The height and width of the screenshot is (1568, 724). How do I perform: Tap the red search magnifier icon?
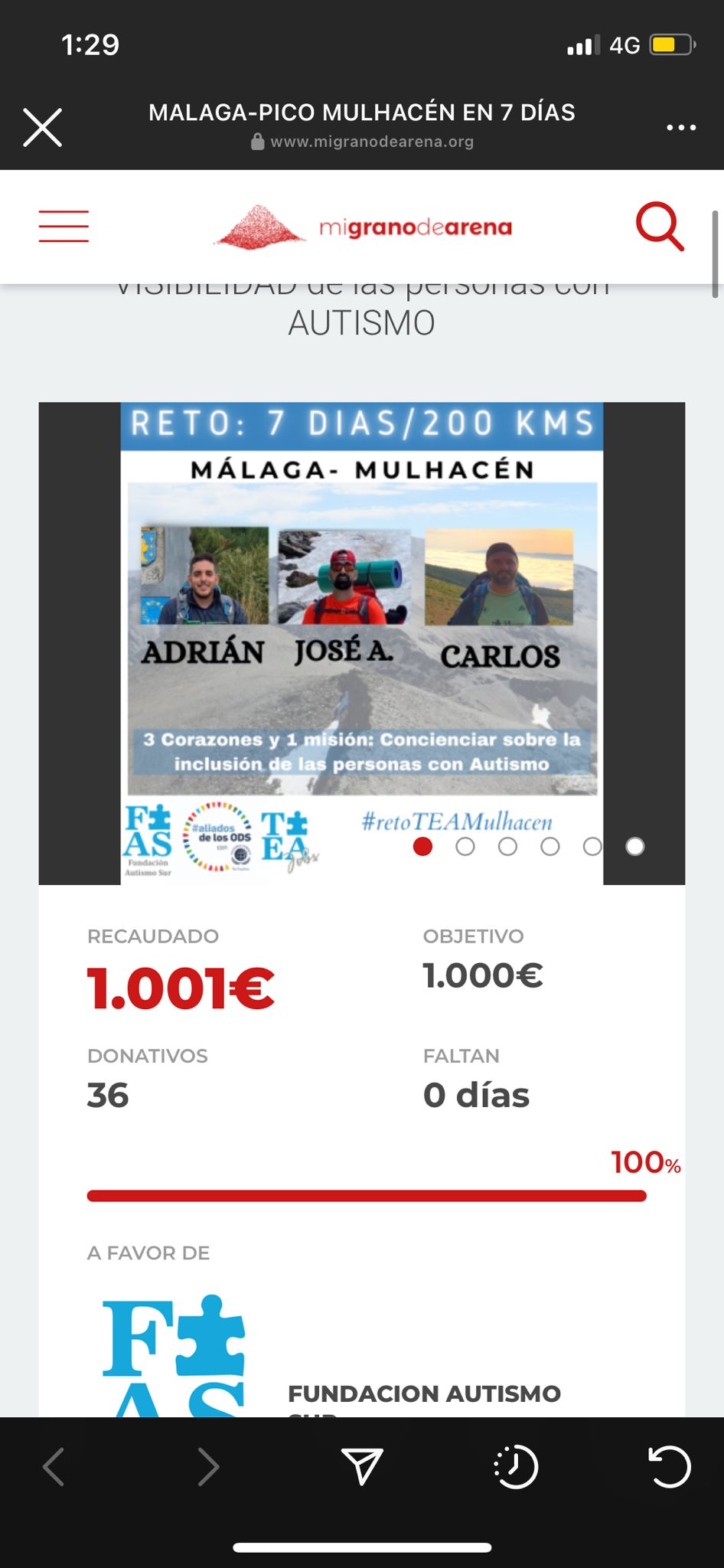pyautogui.click(x=659, y=227)
